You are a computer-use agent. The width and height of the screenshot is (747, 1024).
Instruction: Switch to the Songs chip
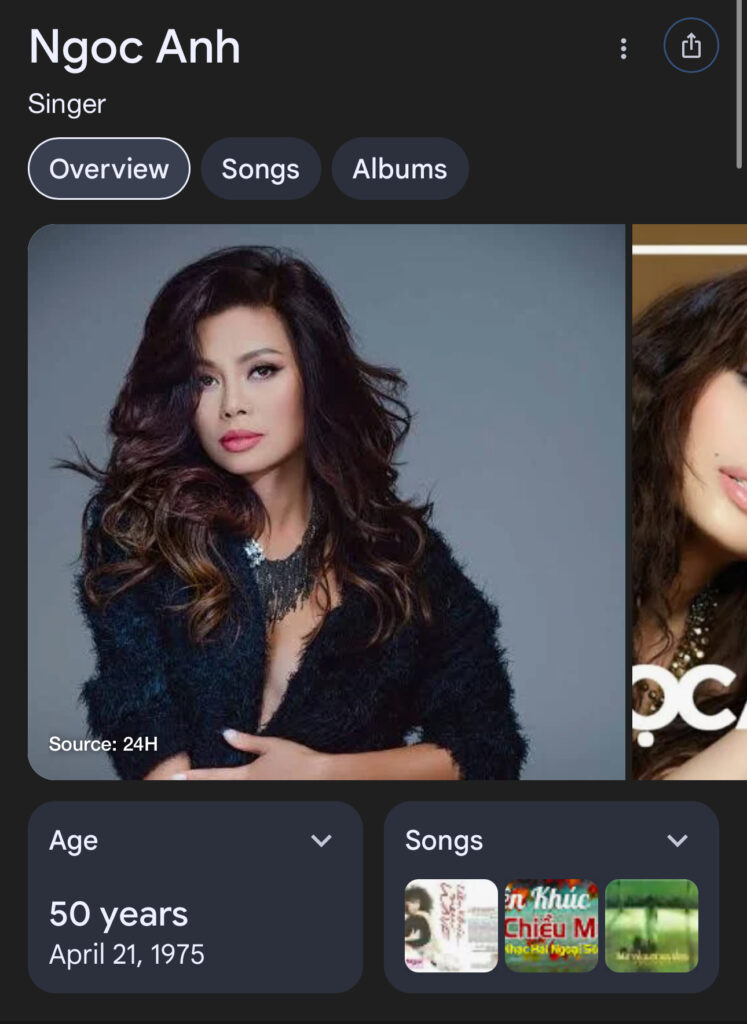tap(260, 169)
